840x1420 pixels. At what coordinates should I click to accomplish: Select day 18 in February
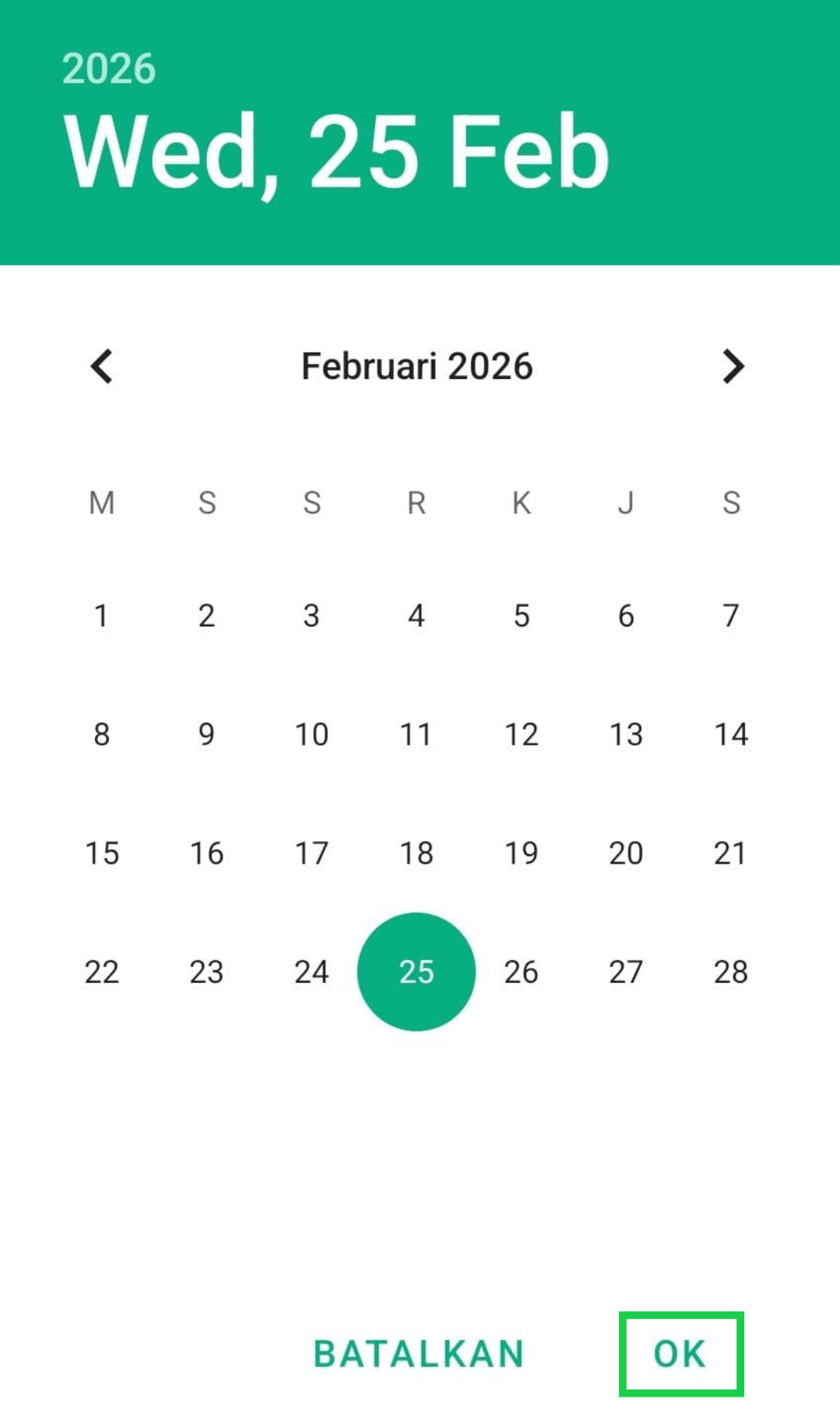click(416, 854)
